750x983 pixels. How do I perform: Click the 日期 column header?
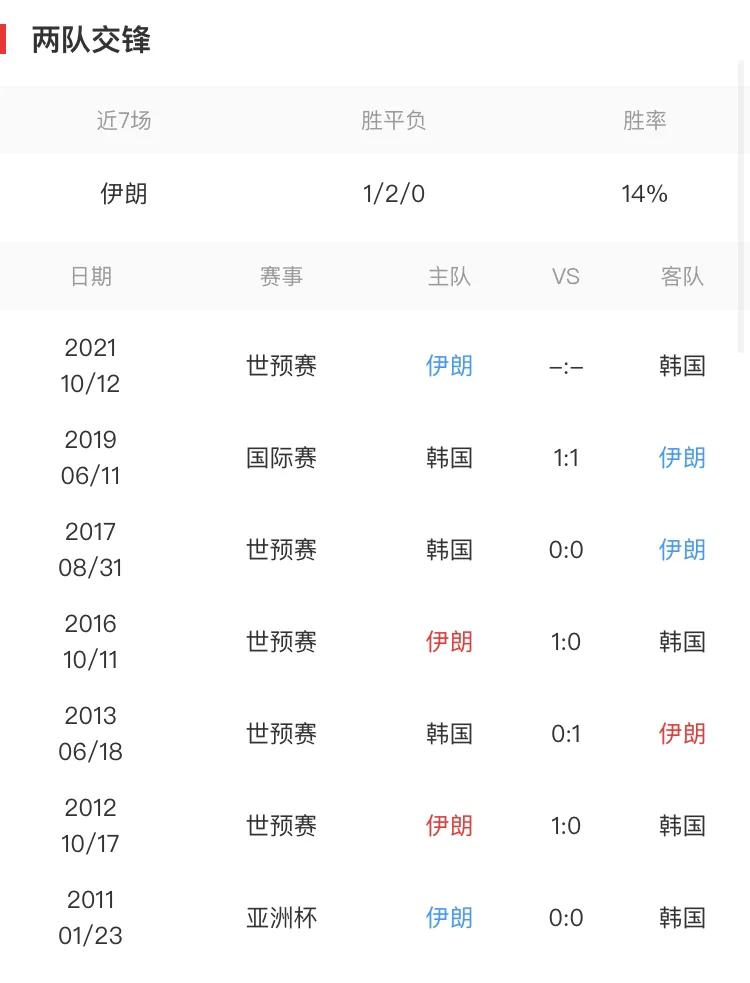click(x=92, y=277)
